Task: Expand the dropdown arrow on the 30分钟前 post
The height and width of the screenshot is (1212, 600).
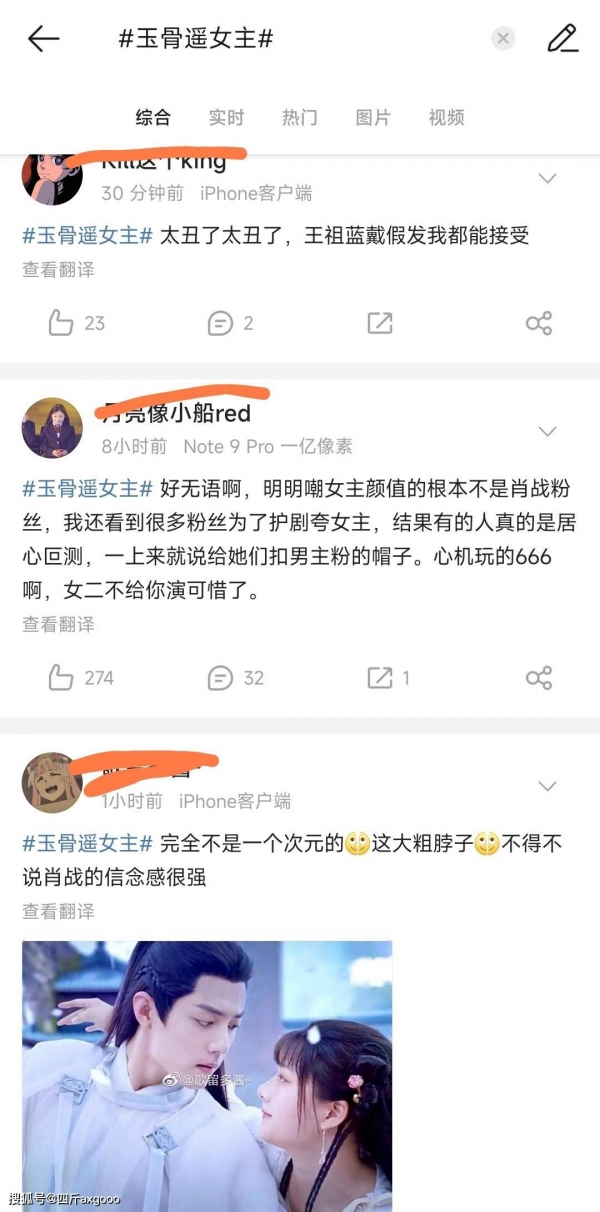Action: tap(547, 179)
